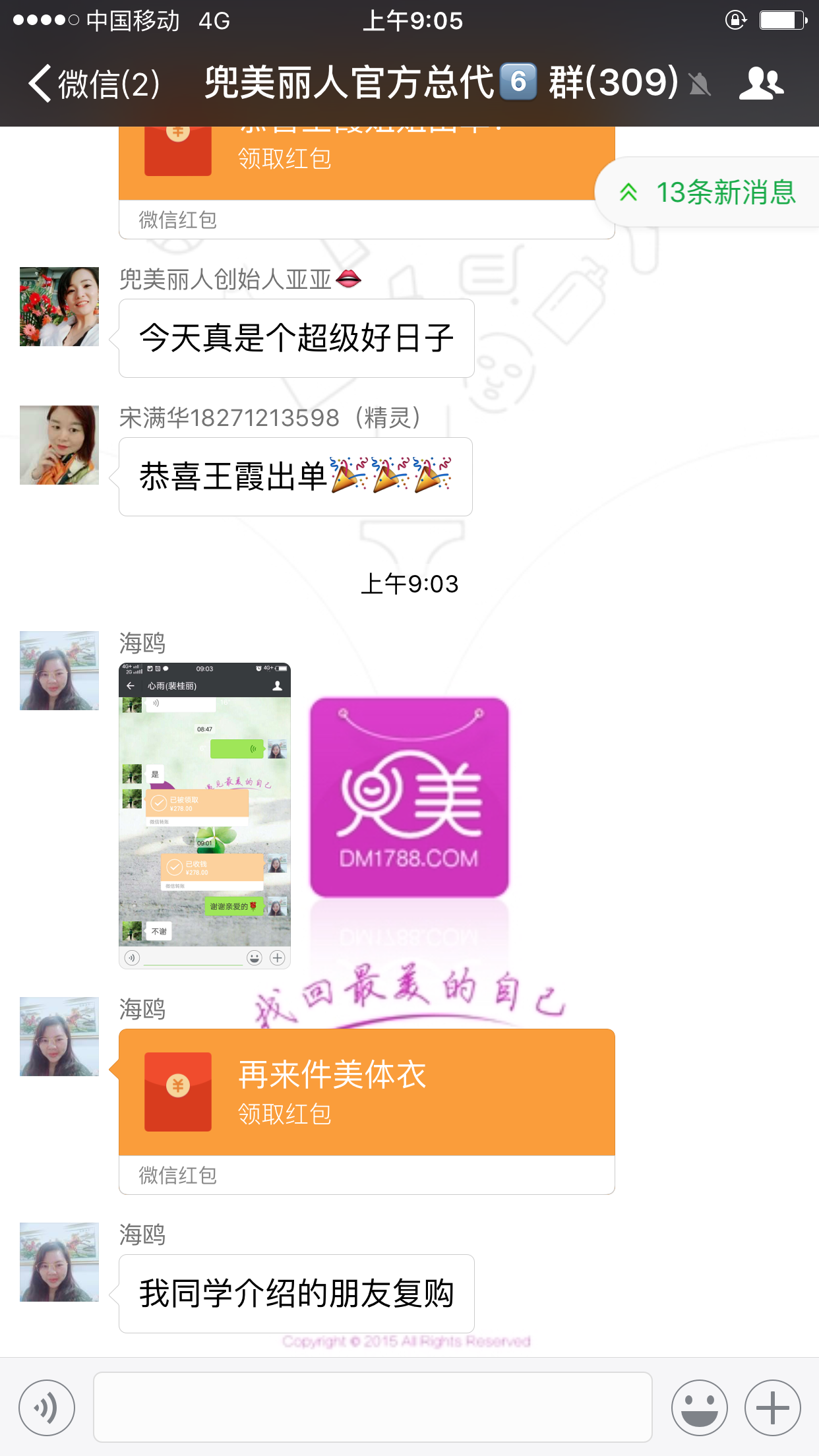Open the plus attachment menu
Viewport: 819px width, 1456px height.
772,1408
